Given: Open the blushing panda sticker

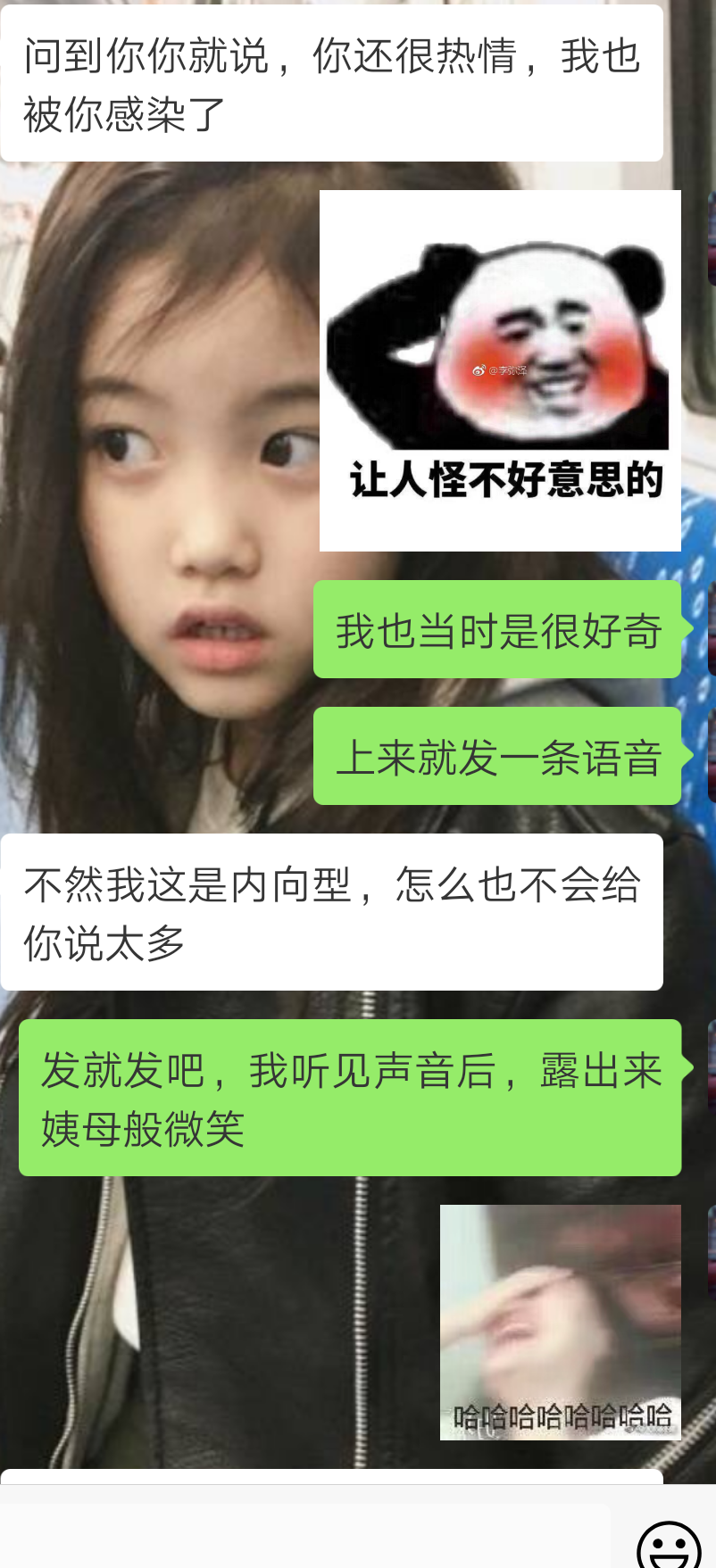Looking at the screenshot, I should [x=500, y=370].
